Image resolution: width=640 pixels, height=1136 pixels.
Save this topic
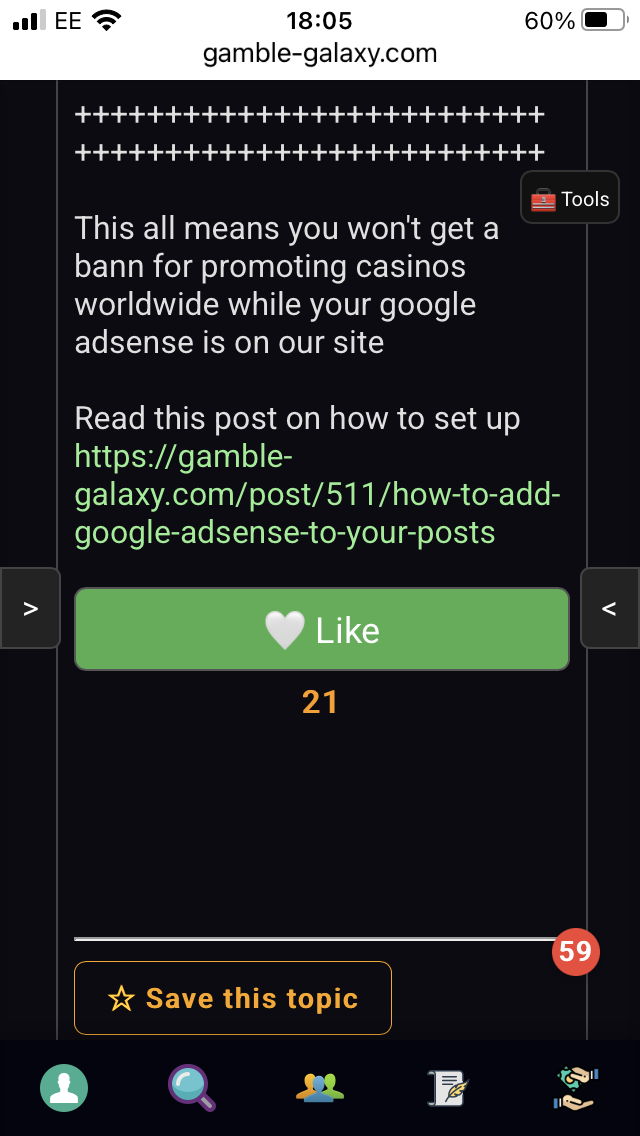pyautogui.click(x=233, y=998)
